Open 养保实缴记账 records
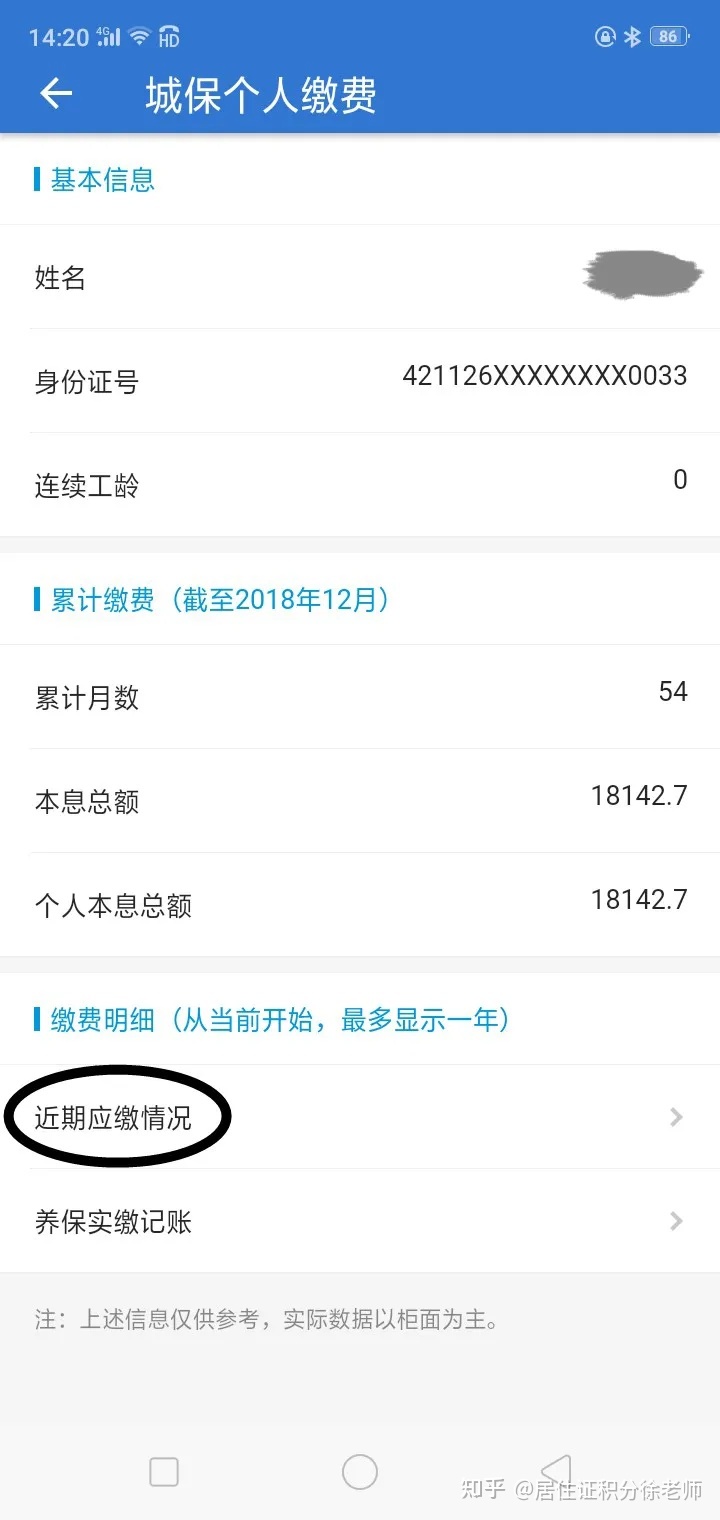Screen dimensions: 720x1520 (360, 1221)
